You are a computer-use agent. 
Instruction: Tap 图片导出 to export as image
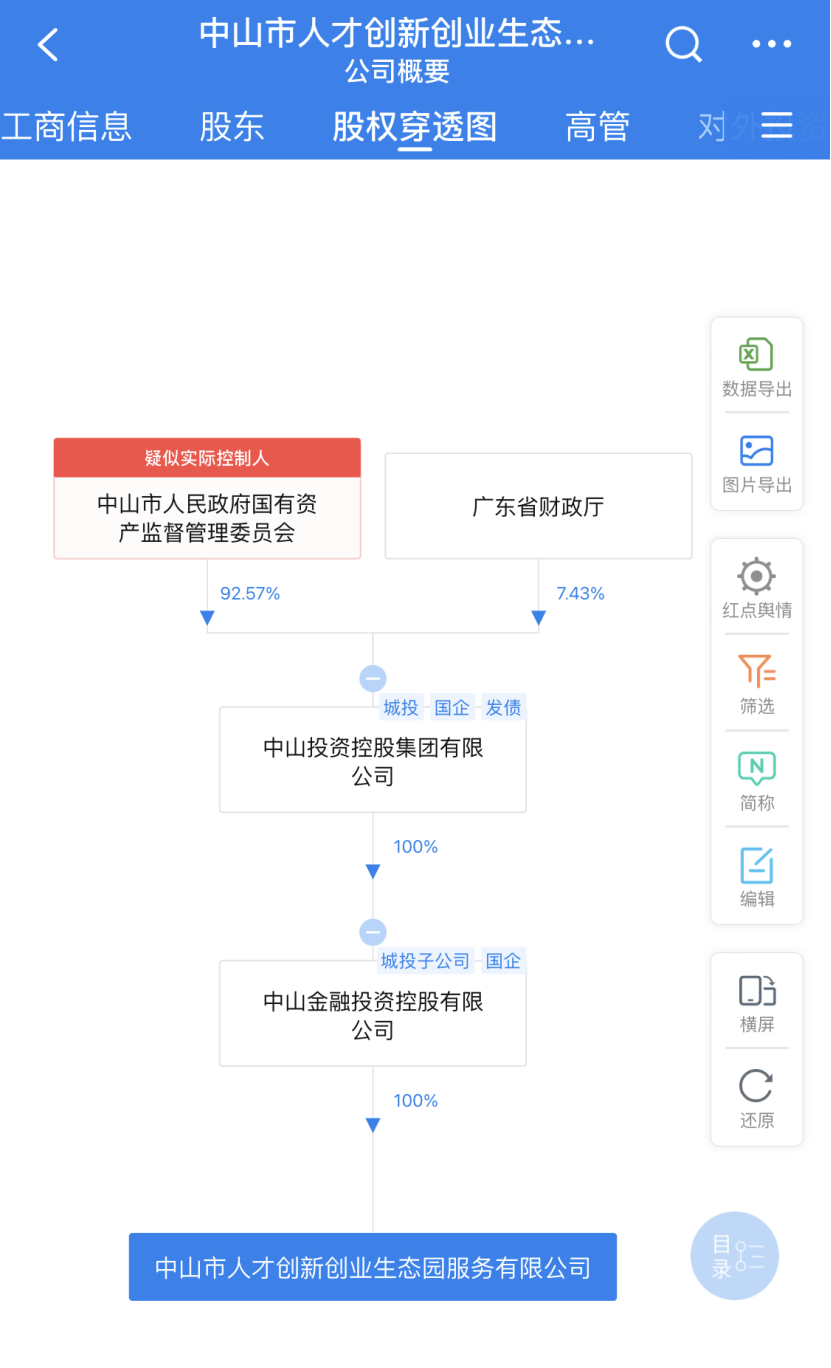757,464
